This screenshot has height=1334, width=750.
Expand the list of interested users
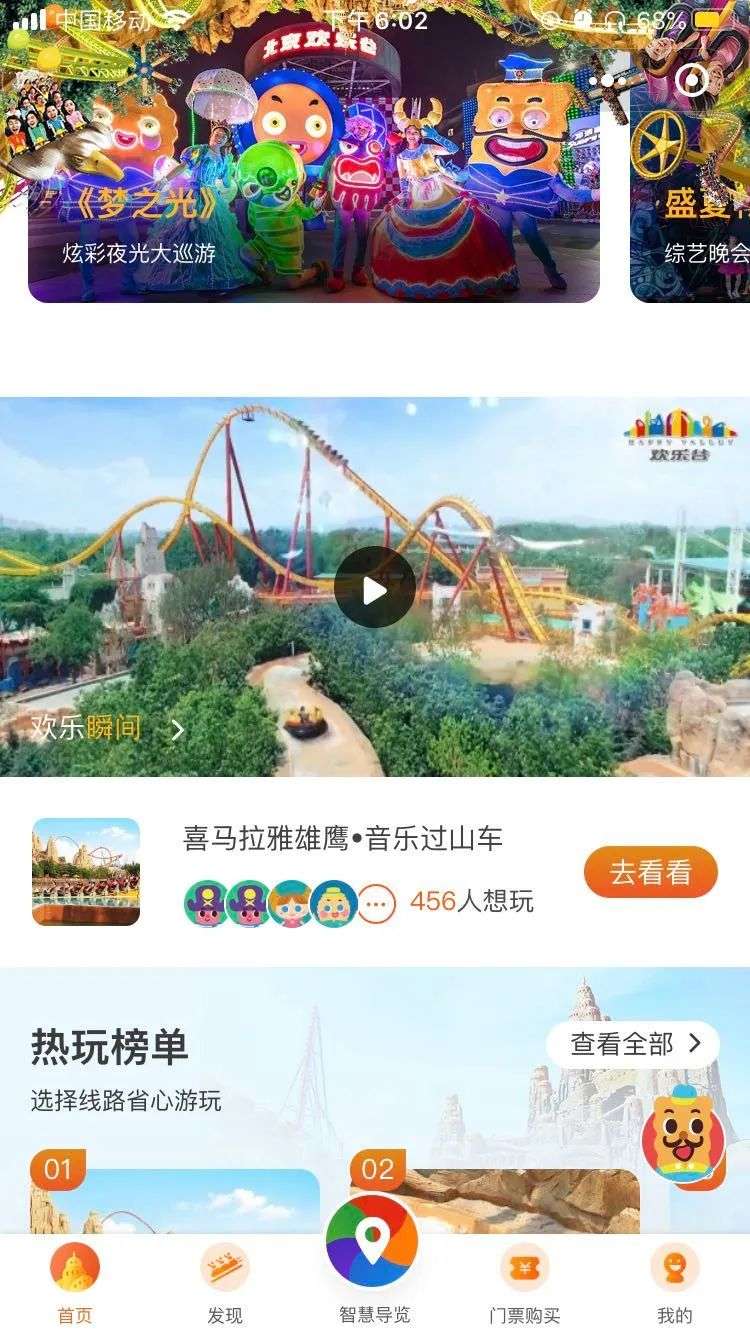(x=377, y=905)
